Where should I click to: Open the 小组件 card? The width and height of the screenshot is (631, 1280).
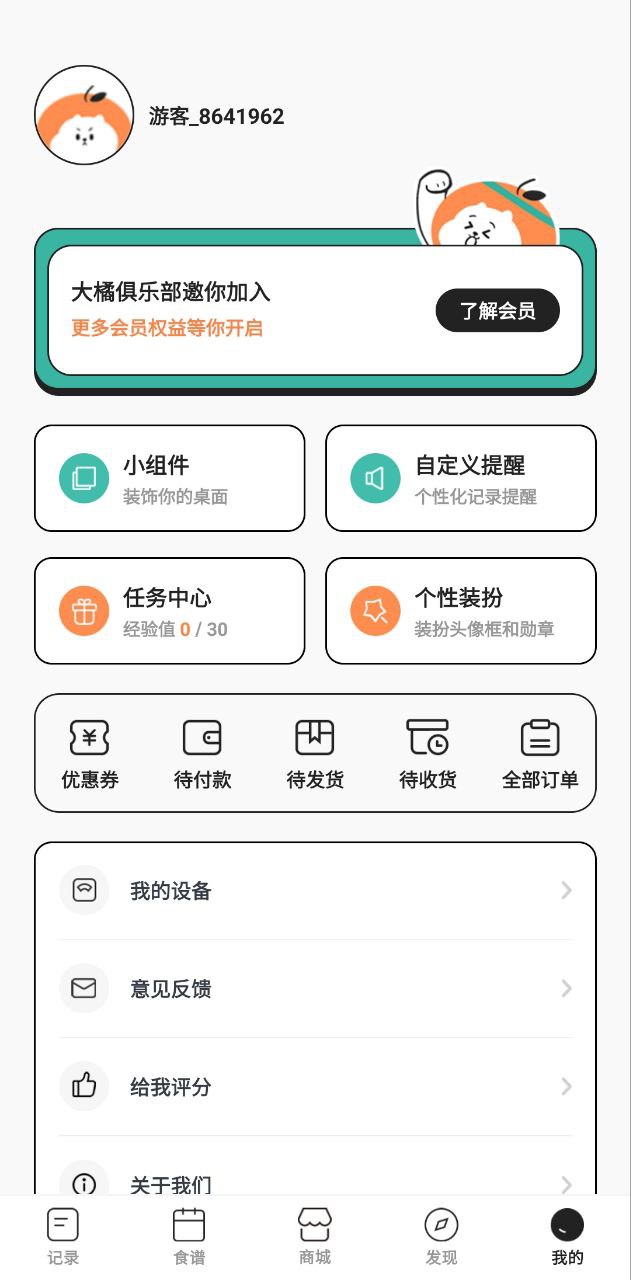[169, 478]
